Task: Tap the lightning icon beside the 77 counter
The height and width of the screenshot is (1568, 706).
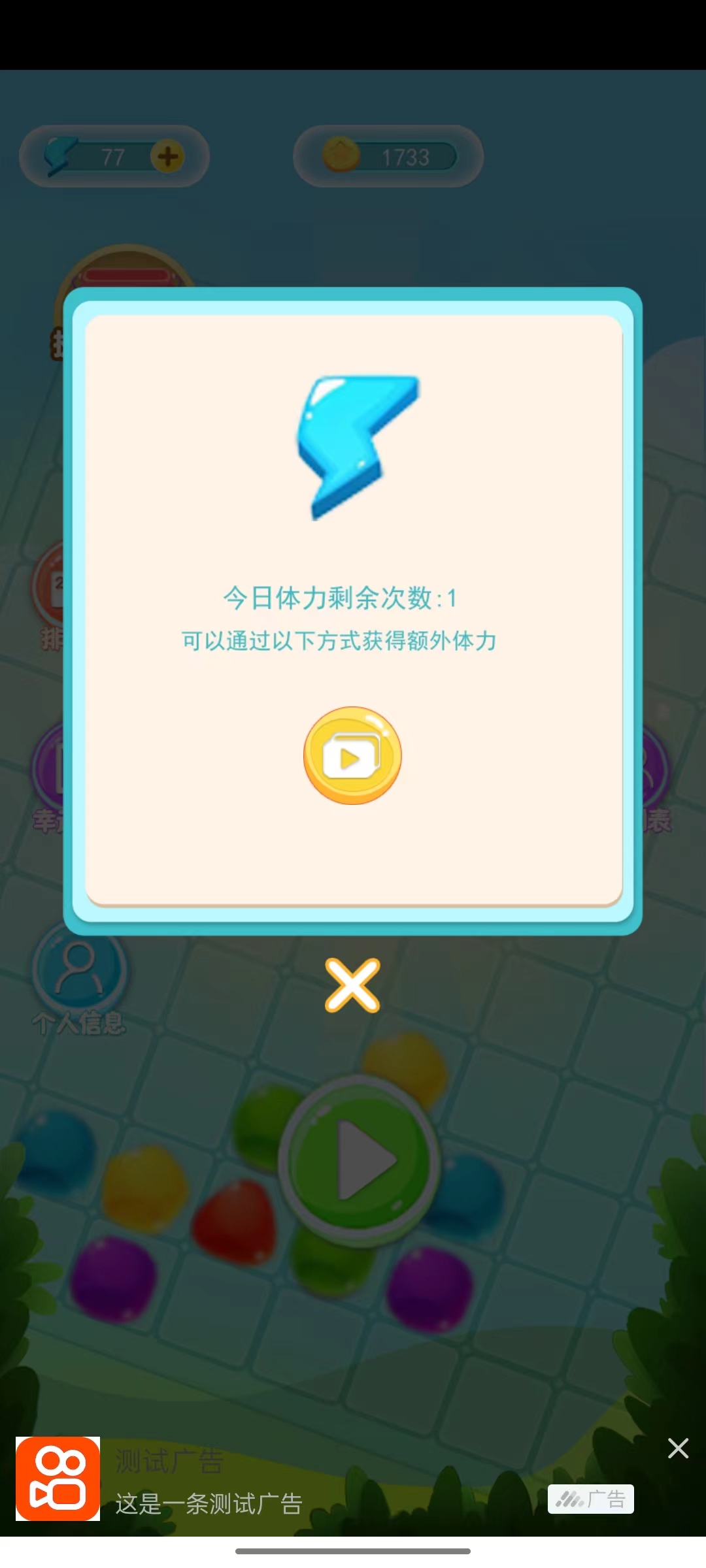Action: point(62,155)
